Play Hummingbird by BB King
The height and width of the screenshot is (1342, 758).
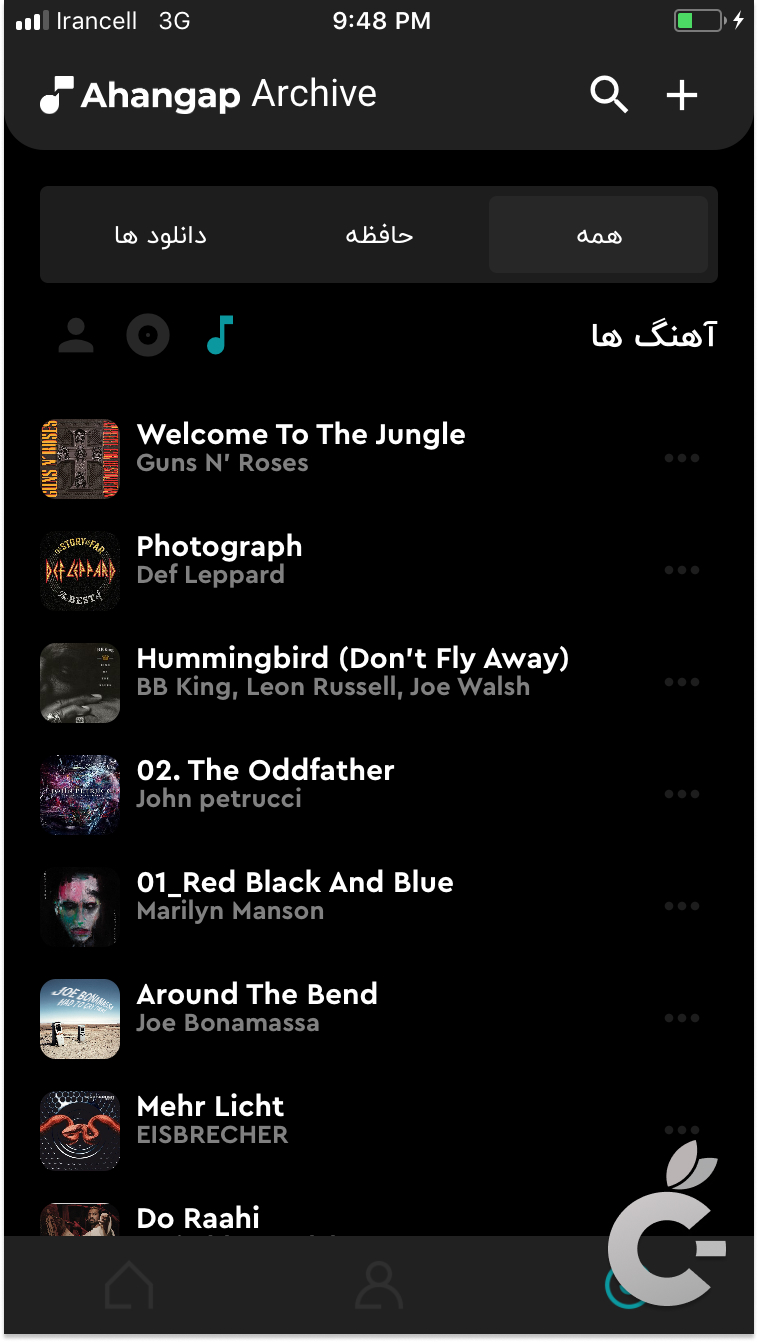(x=353, y=672)
